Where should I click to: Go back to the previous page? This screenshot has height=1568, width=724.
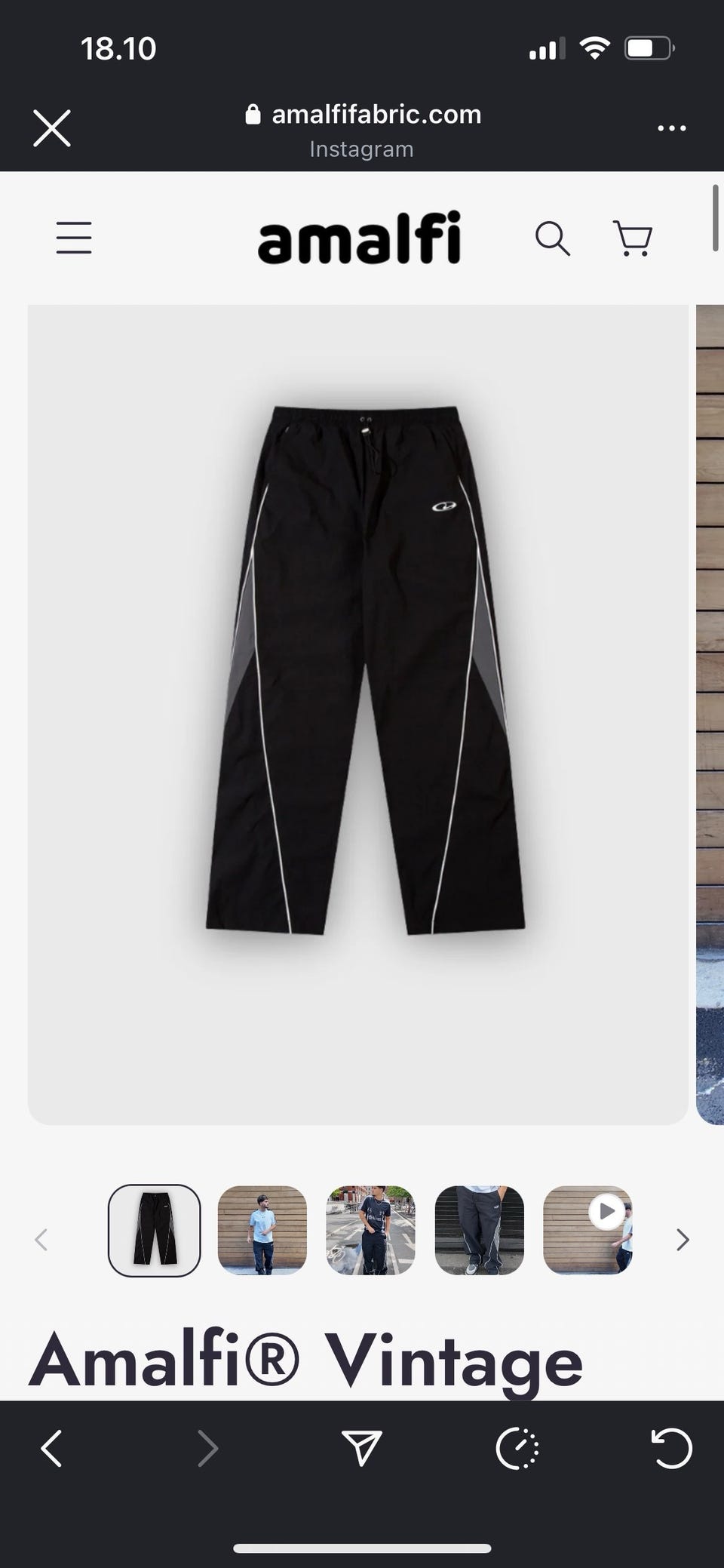[x=51, y=1448]
